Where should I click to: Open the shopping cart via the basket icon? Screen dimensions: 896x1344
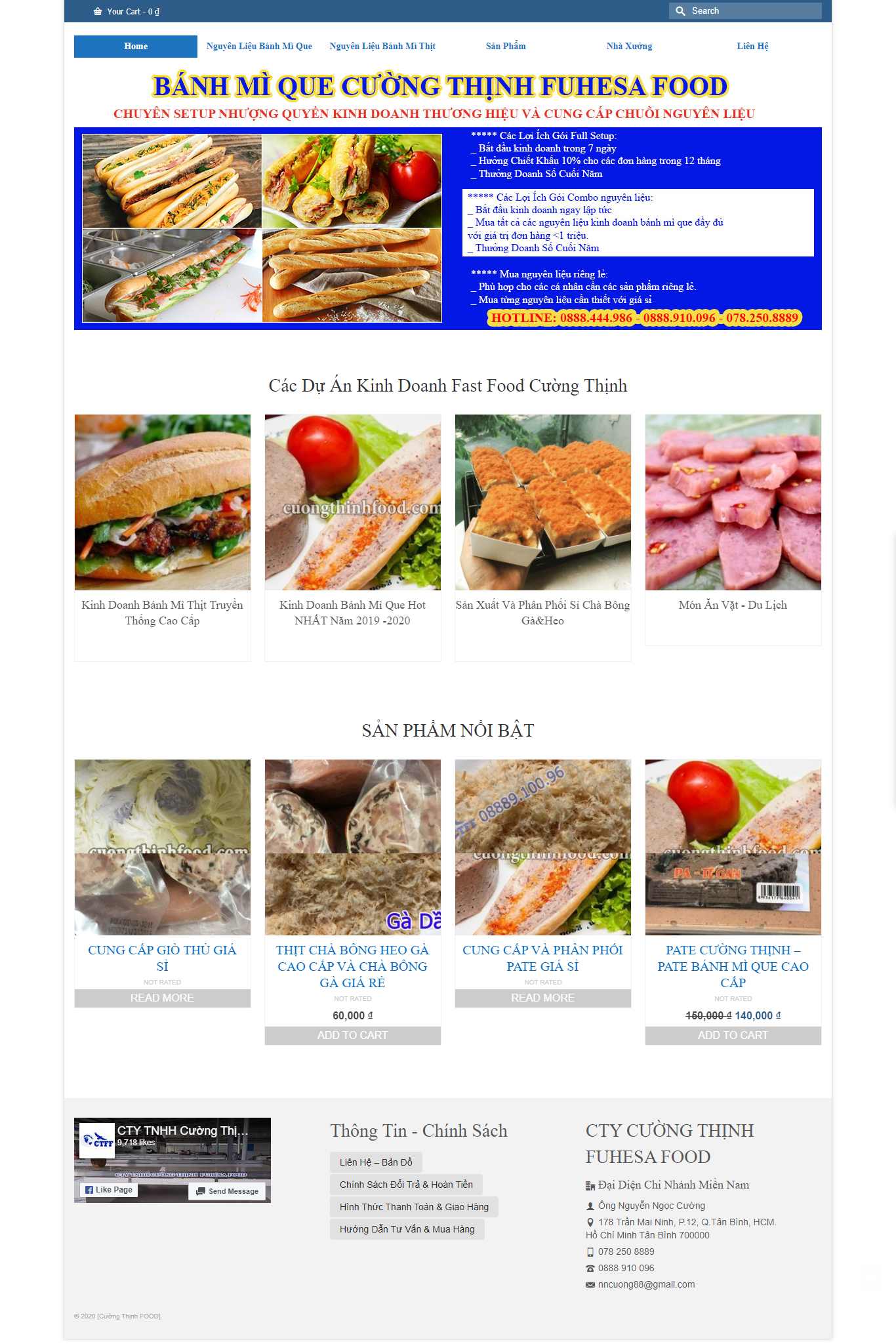97,10
